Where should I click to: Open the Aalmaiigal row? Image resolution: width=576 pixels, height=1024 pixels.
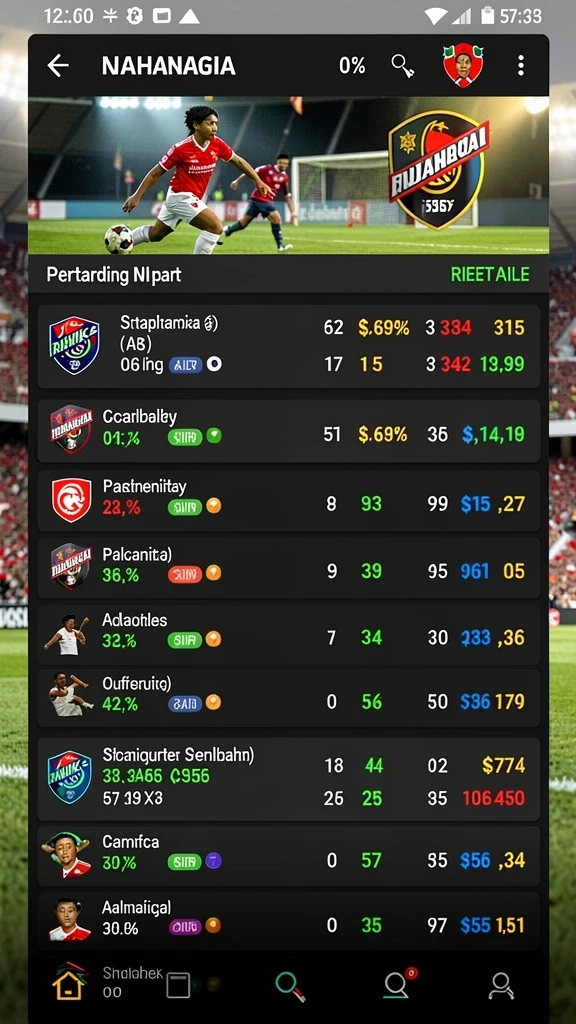pyautogui.click(x=289, y=921)
